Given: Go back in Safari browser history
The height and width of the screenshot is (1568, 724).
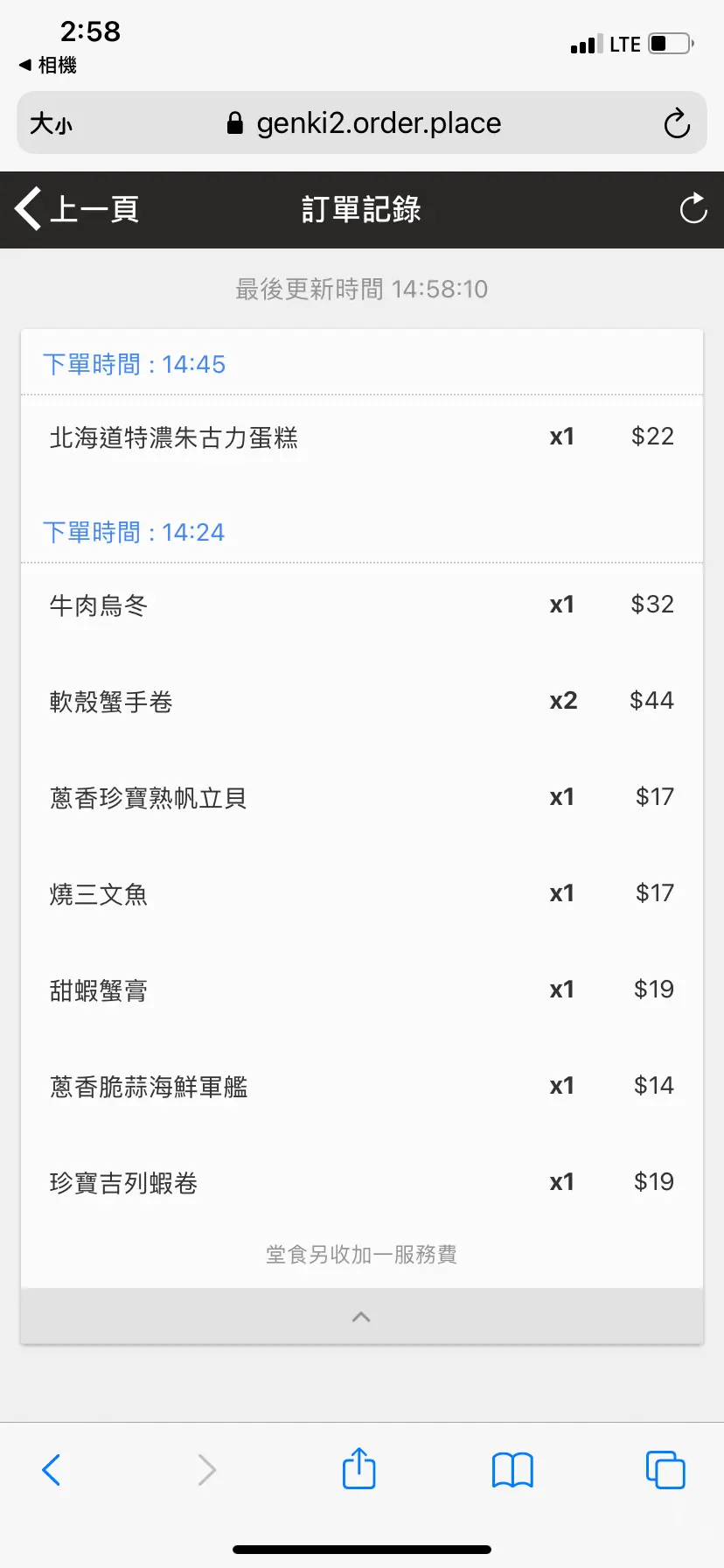Looking at the screenshot, I should pos(52,1470).
